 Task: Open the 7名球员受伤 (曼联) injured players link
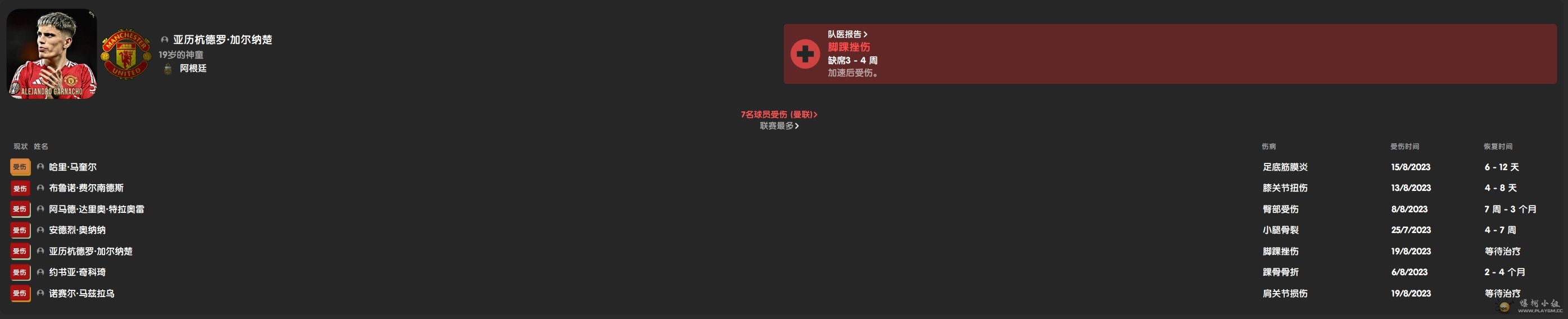point(778,115)
